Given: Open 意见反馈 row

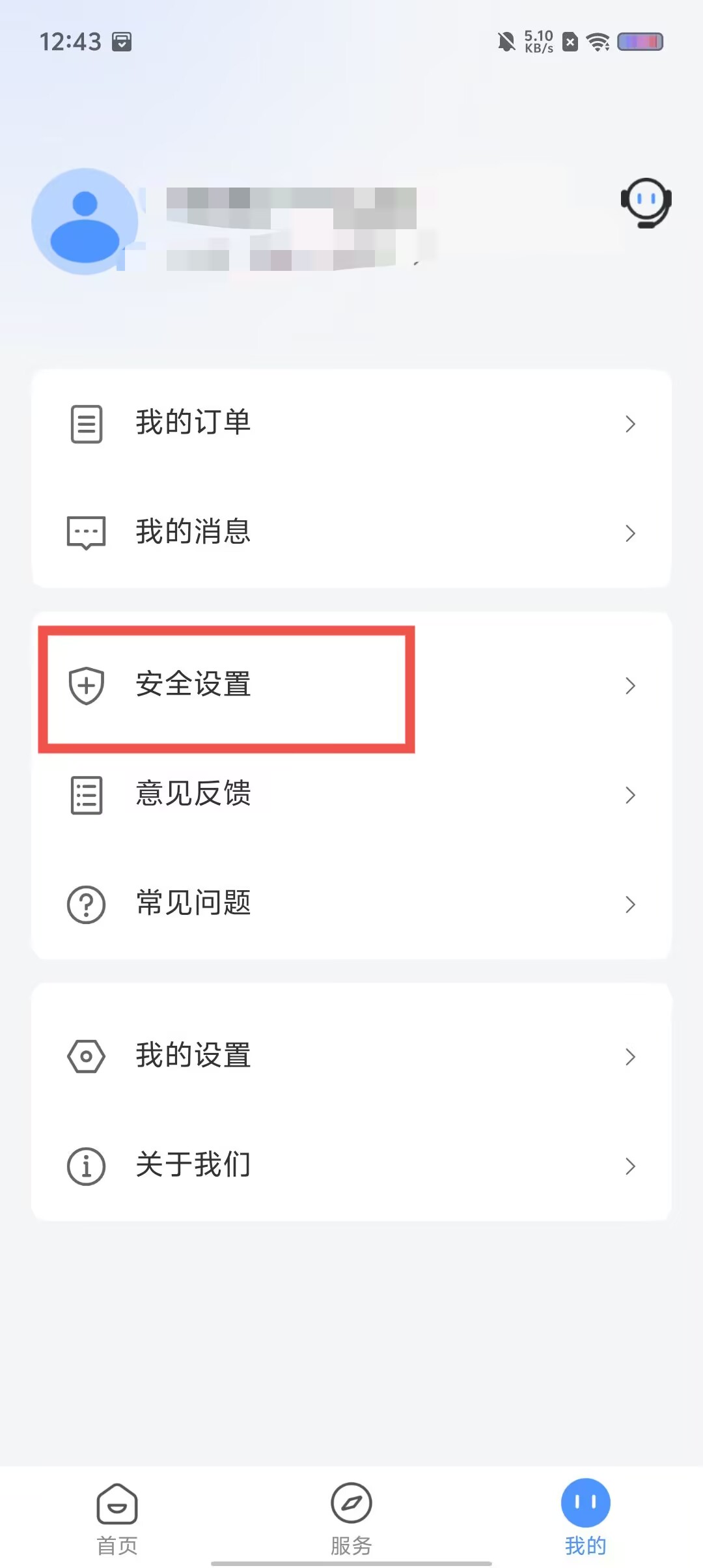Looking at the screenshot, I should pyautogui.click(x=351, y=794).
